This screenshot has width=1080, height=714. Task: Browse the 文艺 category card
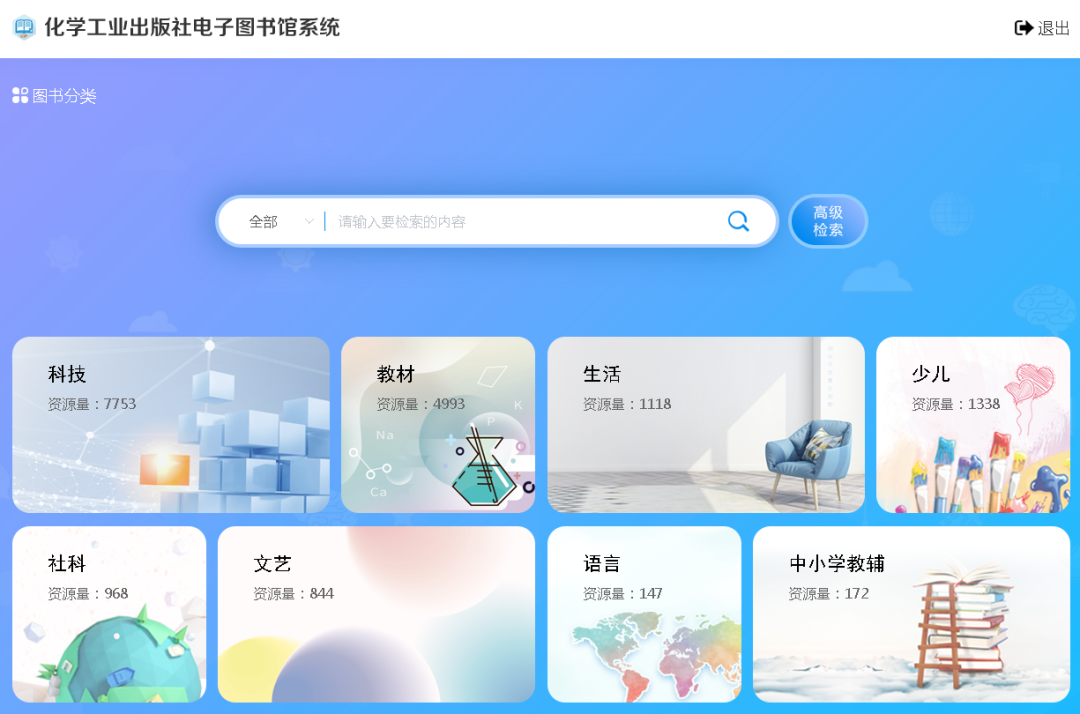[376, 614]
